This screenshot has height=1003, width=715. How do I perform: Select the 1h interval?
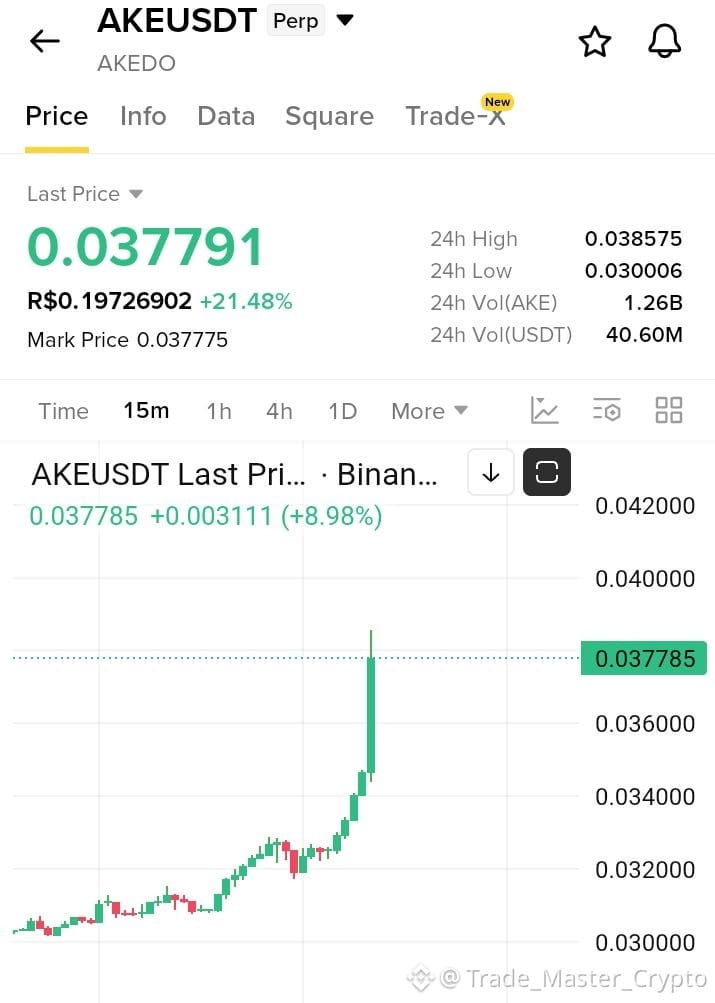pyautogui.click(x=219, y=411)
